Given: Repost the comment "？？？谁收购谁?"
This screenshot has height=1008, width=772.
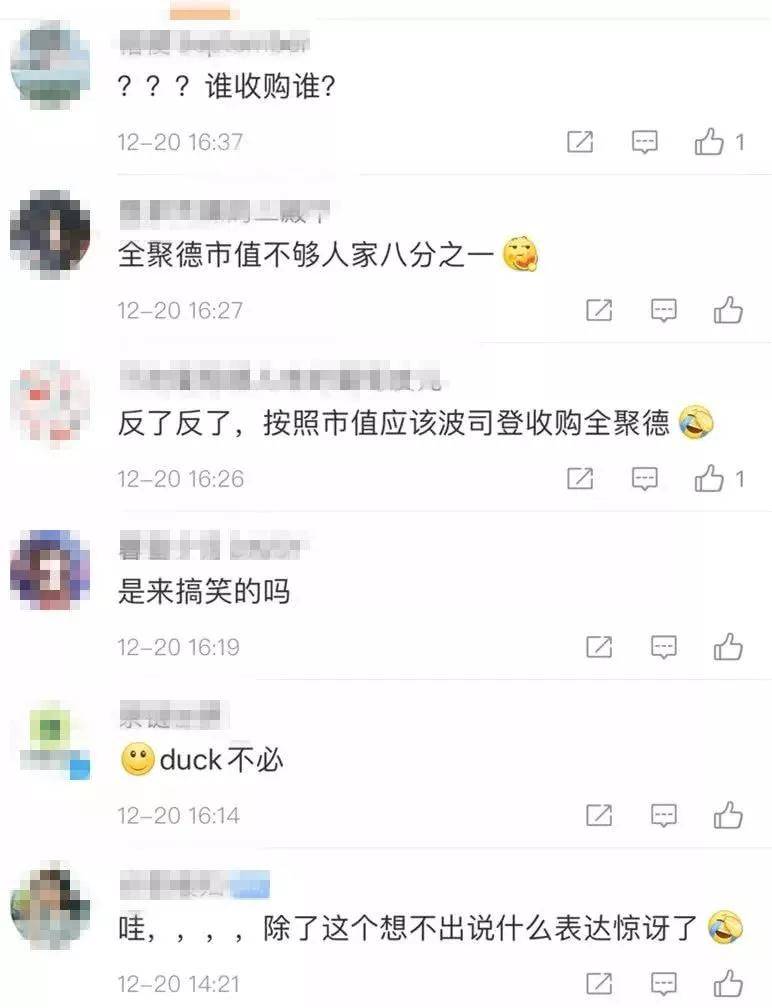Looking at the screenshot, I should click(580, 142).
